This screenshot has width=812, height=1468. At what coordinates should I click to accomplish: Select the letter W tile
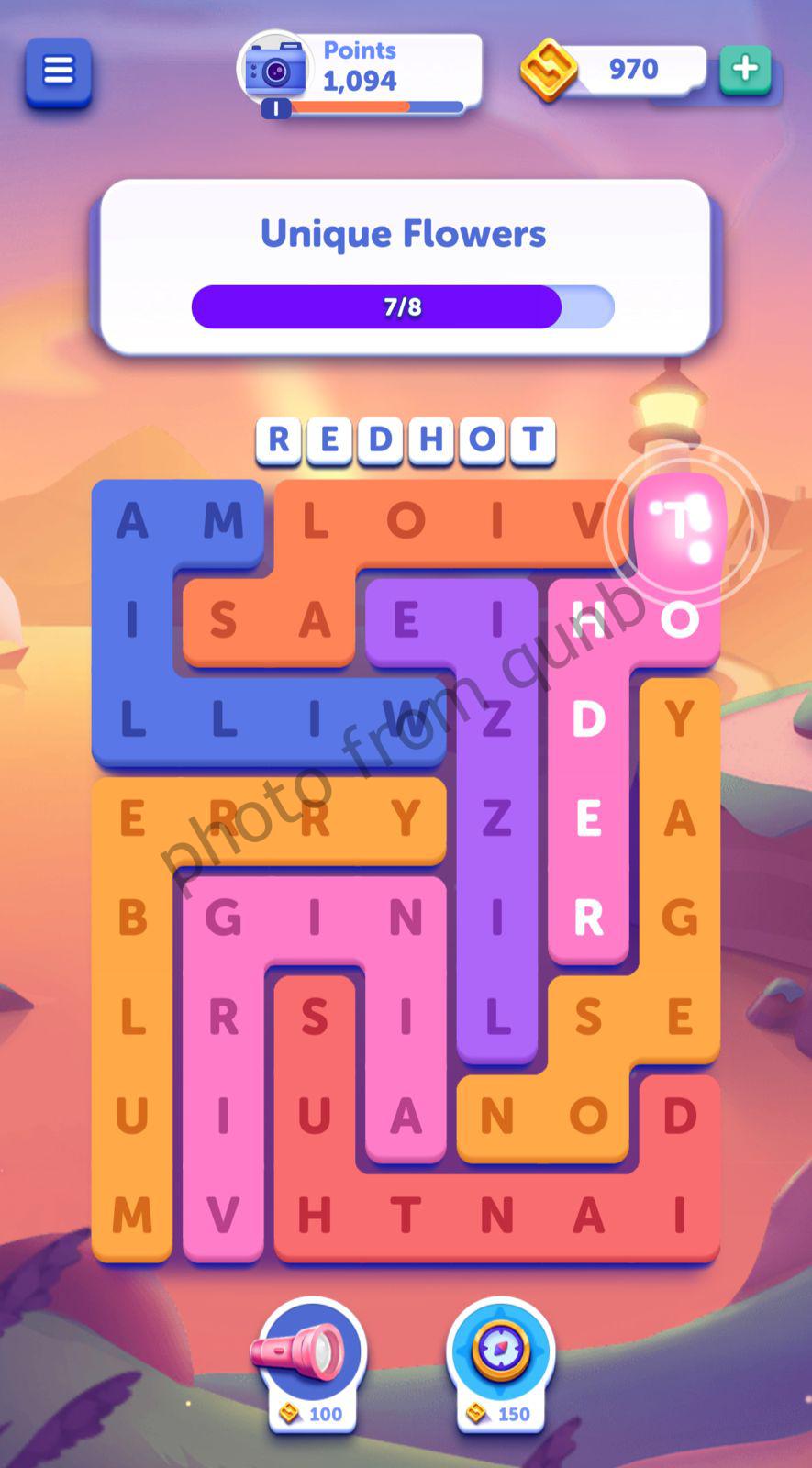coord(406,719)
